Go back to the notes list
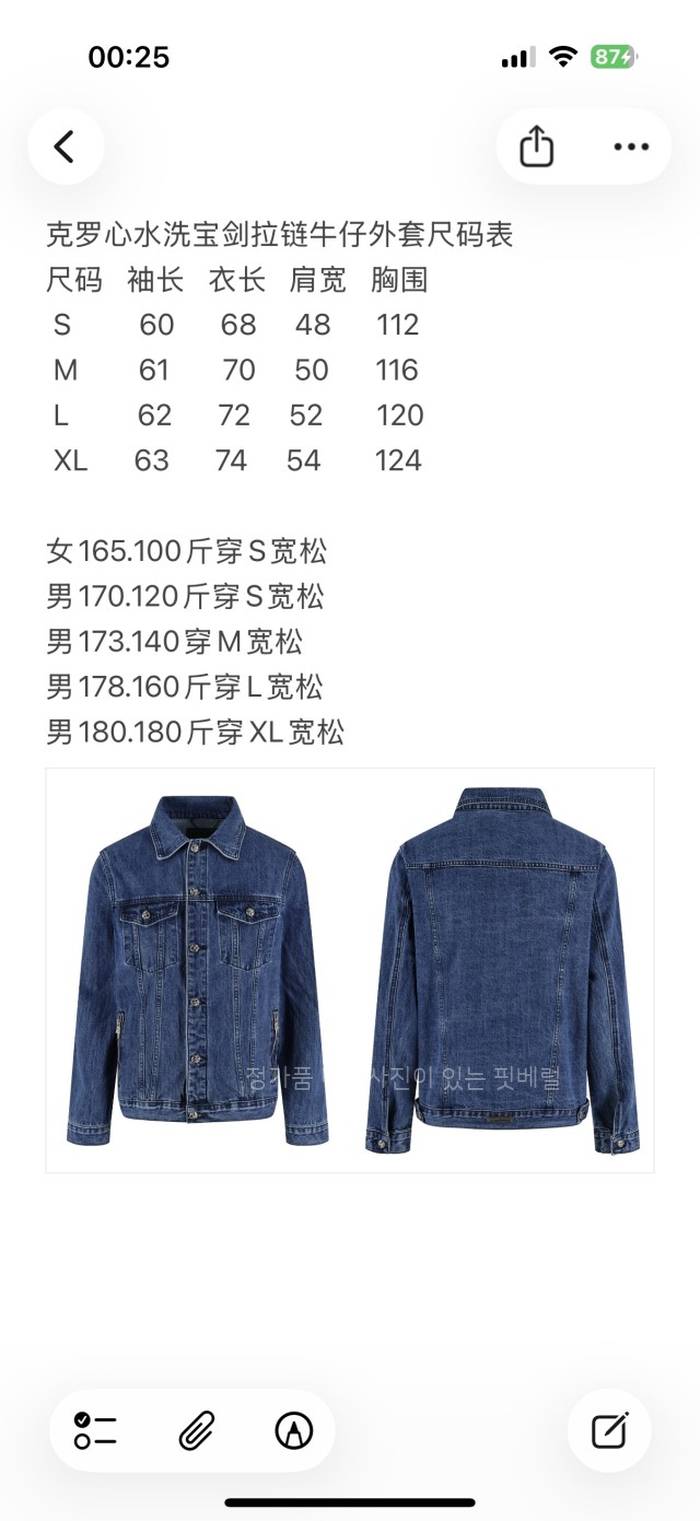This screenshot has height=1521, width=700. 65,147
